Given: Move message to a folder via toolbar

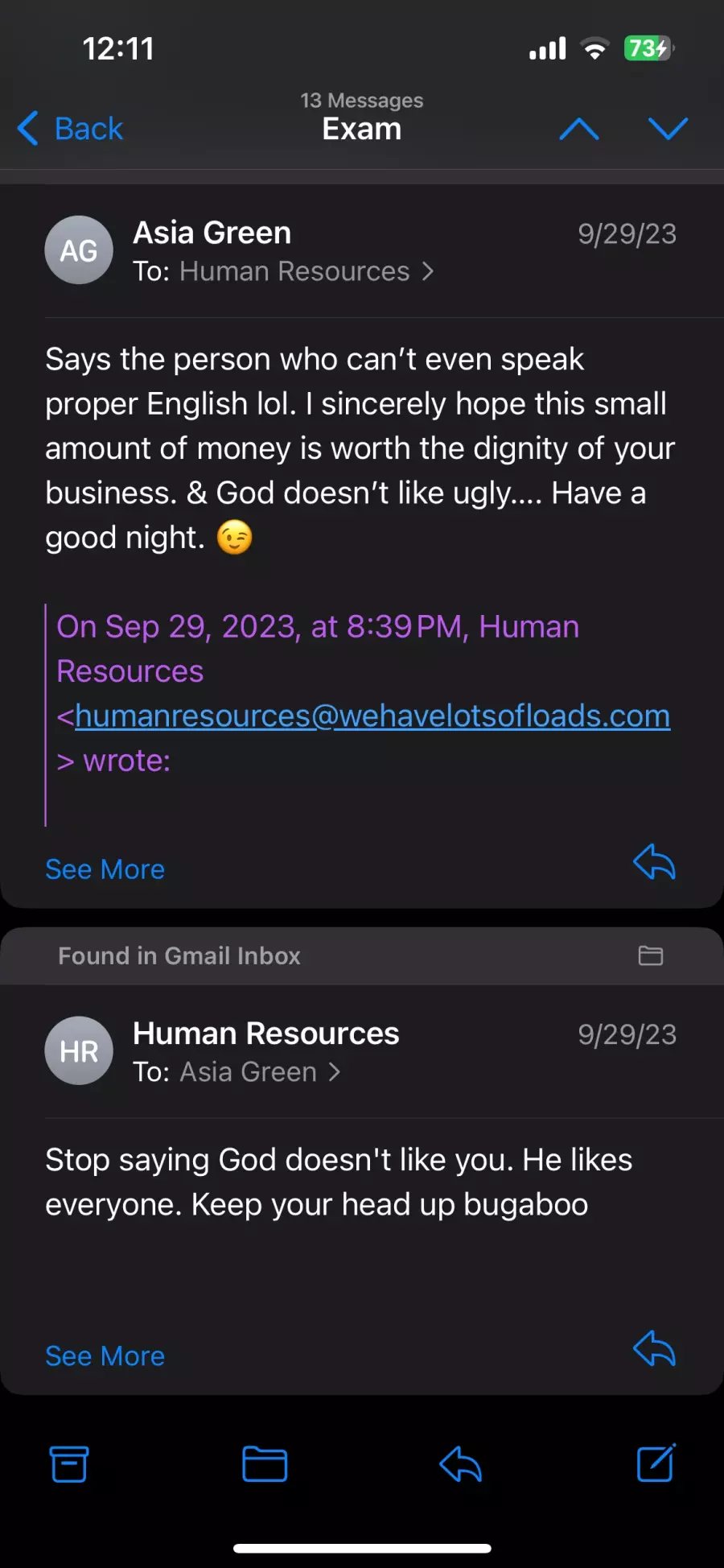Looking at the screenshot, I should [x=265, y=1464].
